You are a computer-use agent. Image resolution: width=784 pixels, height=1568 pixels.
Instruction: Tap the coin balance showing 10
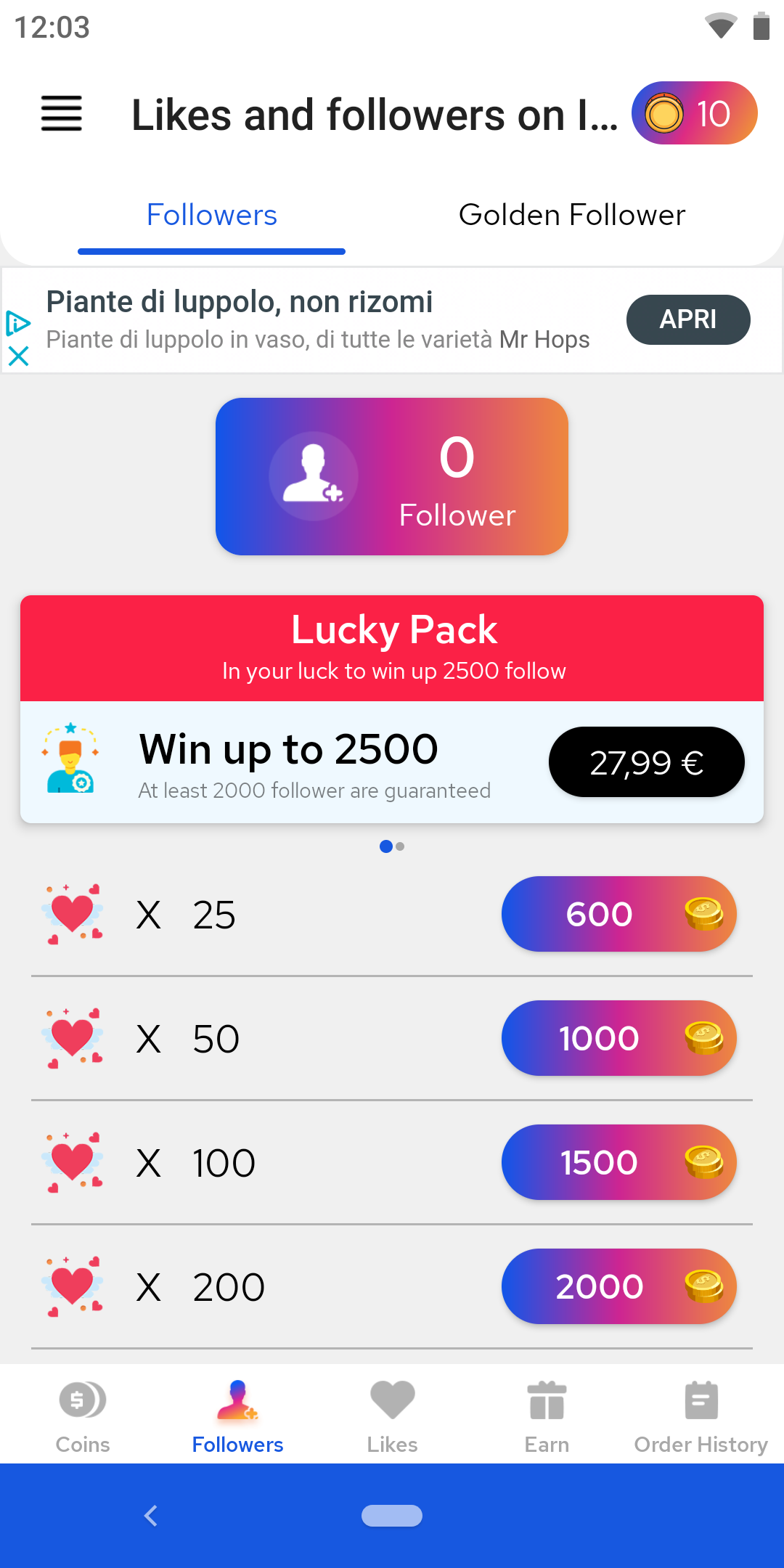pyautogui.click(x=695, y=113)
